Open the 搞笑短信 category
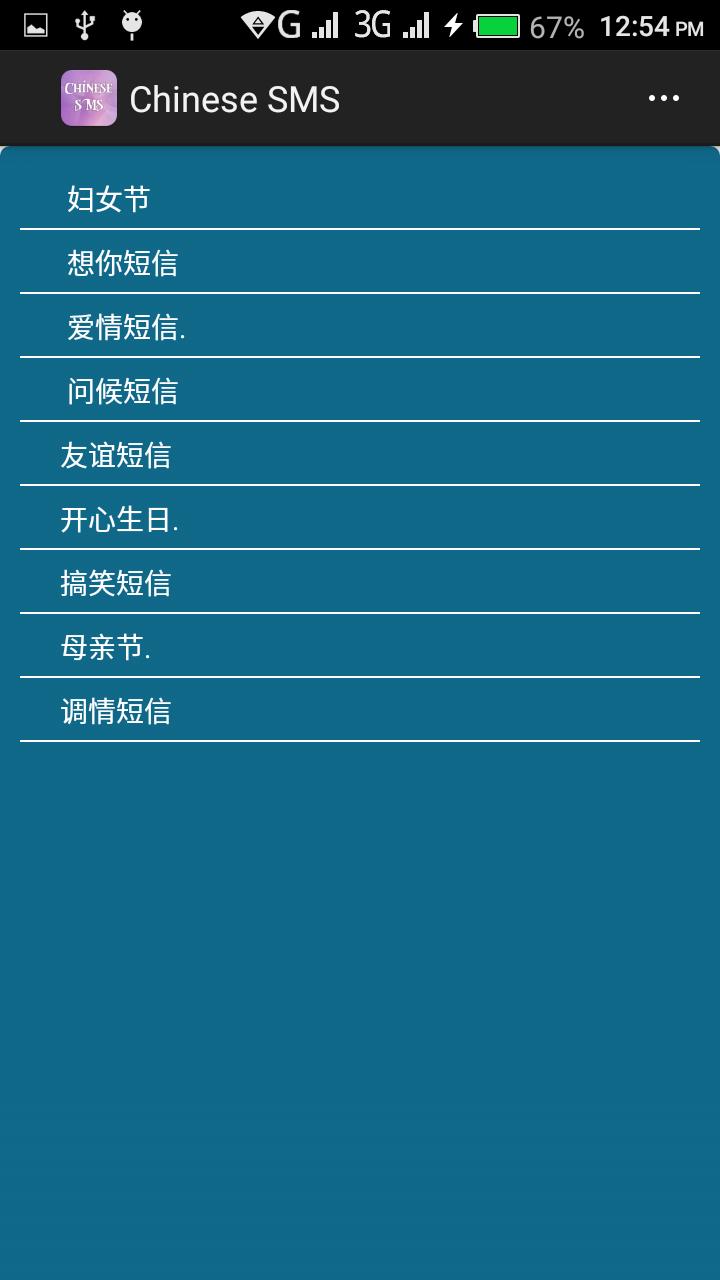Screen dimensions: 720x1280 click(360, 582)
